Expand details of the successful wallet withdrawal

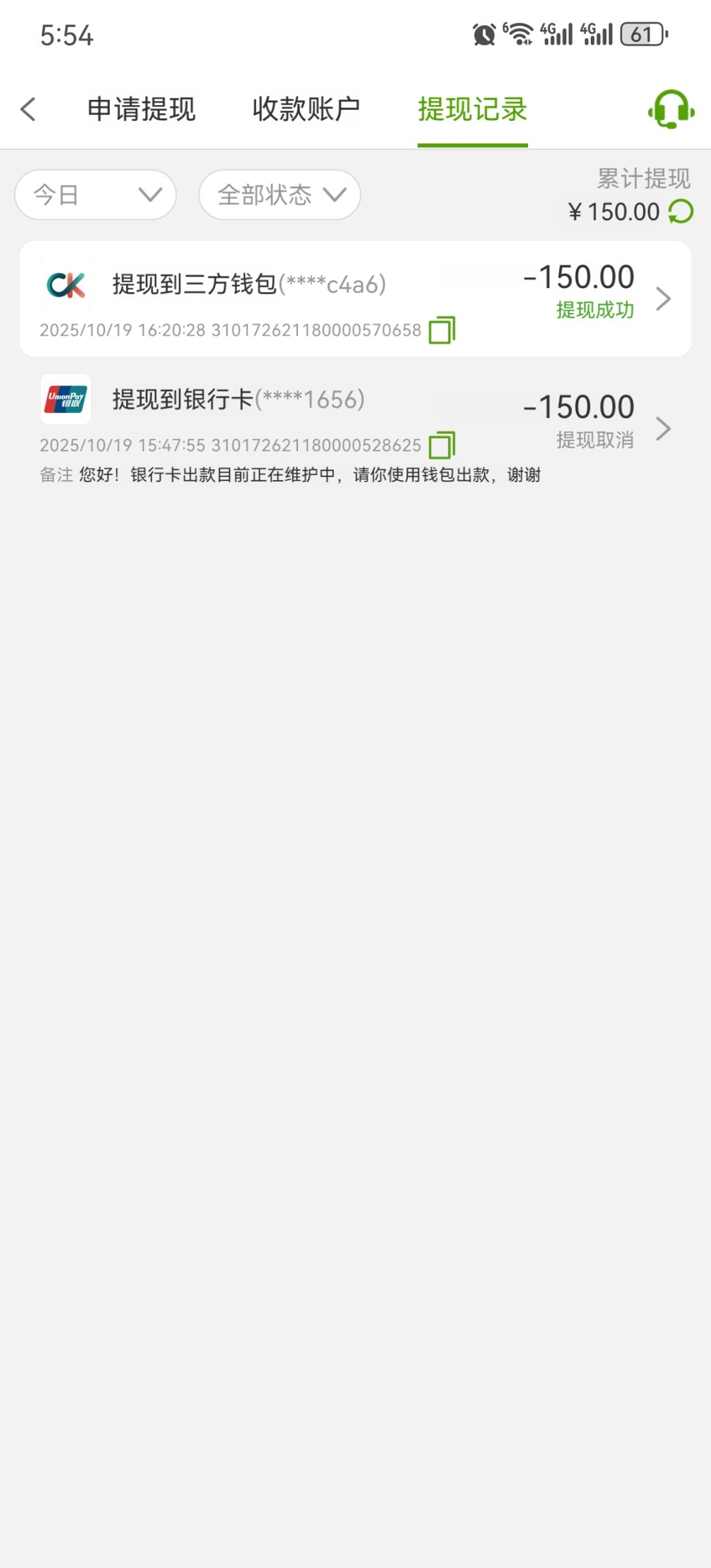pos(665,298)
